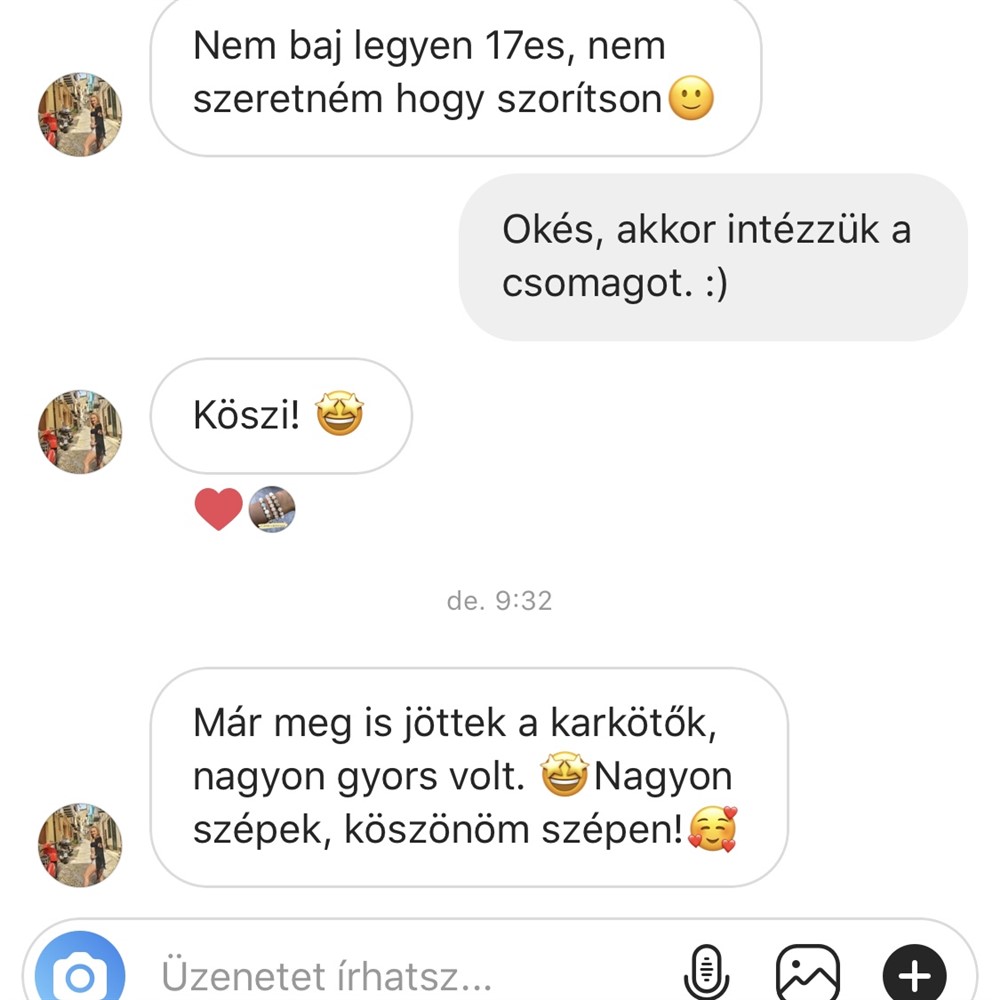The image size is (1000, 1000).
Task: Record a voice message with microphone
Action: pyautogui.click(x=707, y=973)
